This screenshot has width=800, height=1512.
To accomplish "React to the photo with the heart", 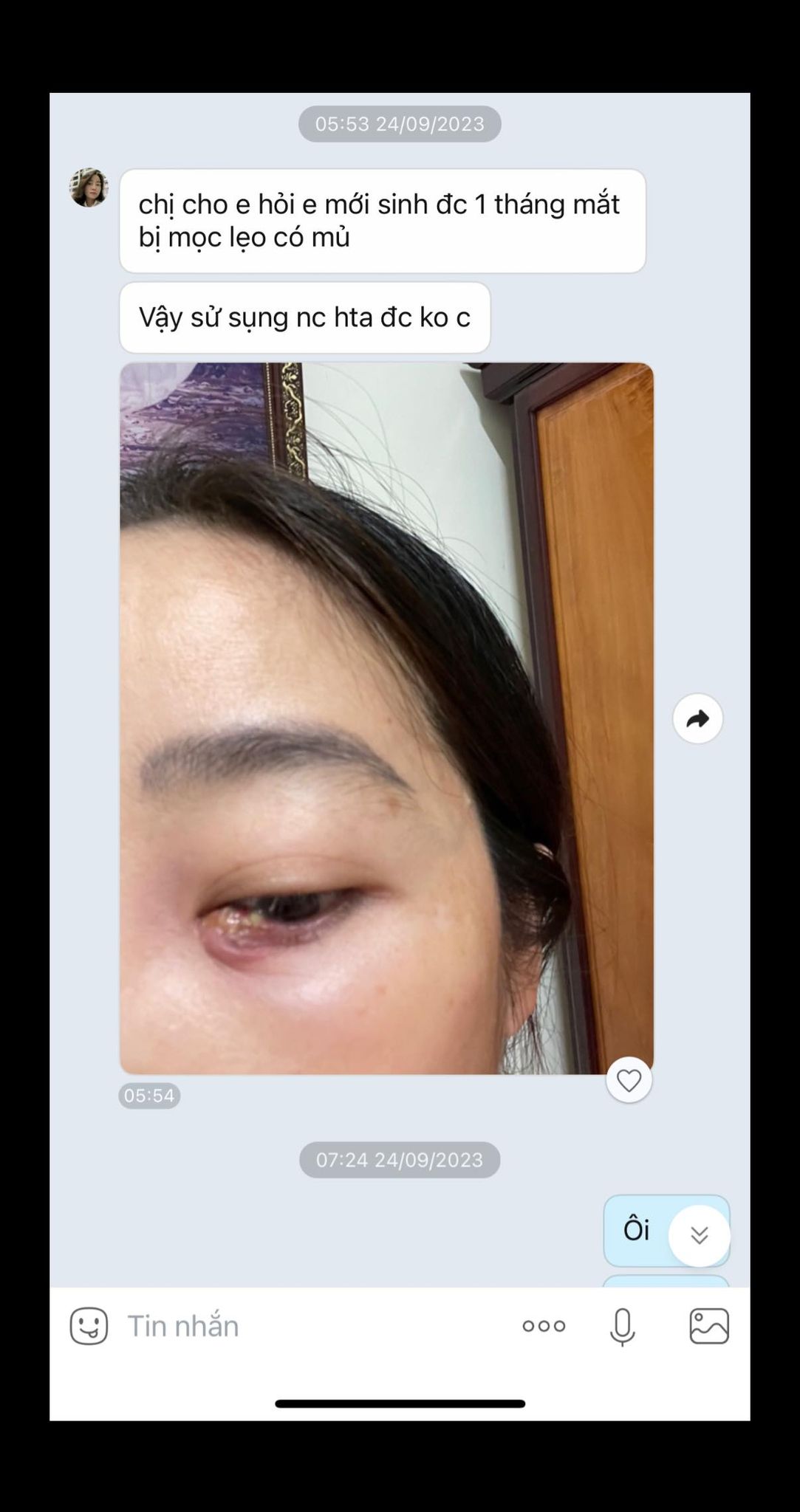I will tap(629, 1081).
